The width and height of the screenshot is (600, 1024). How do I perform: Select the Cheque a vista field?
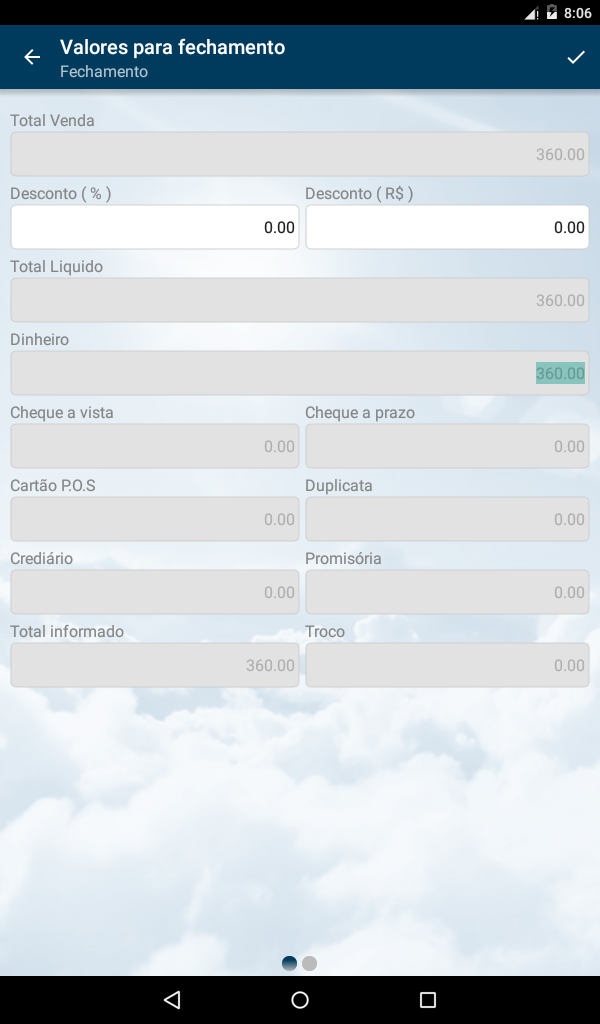(x=155, y=446)
